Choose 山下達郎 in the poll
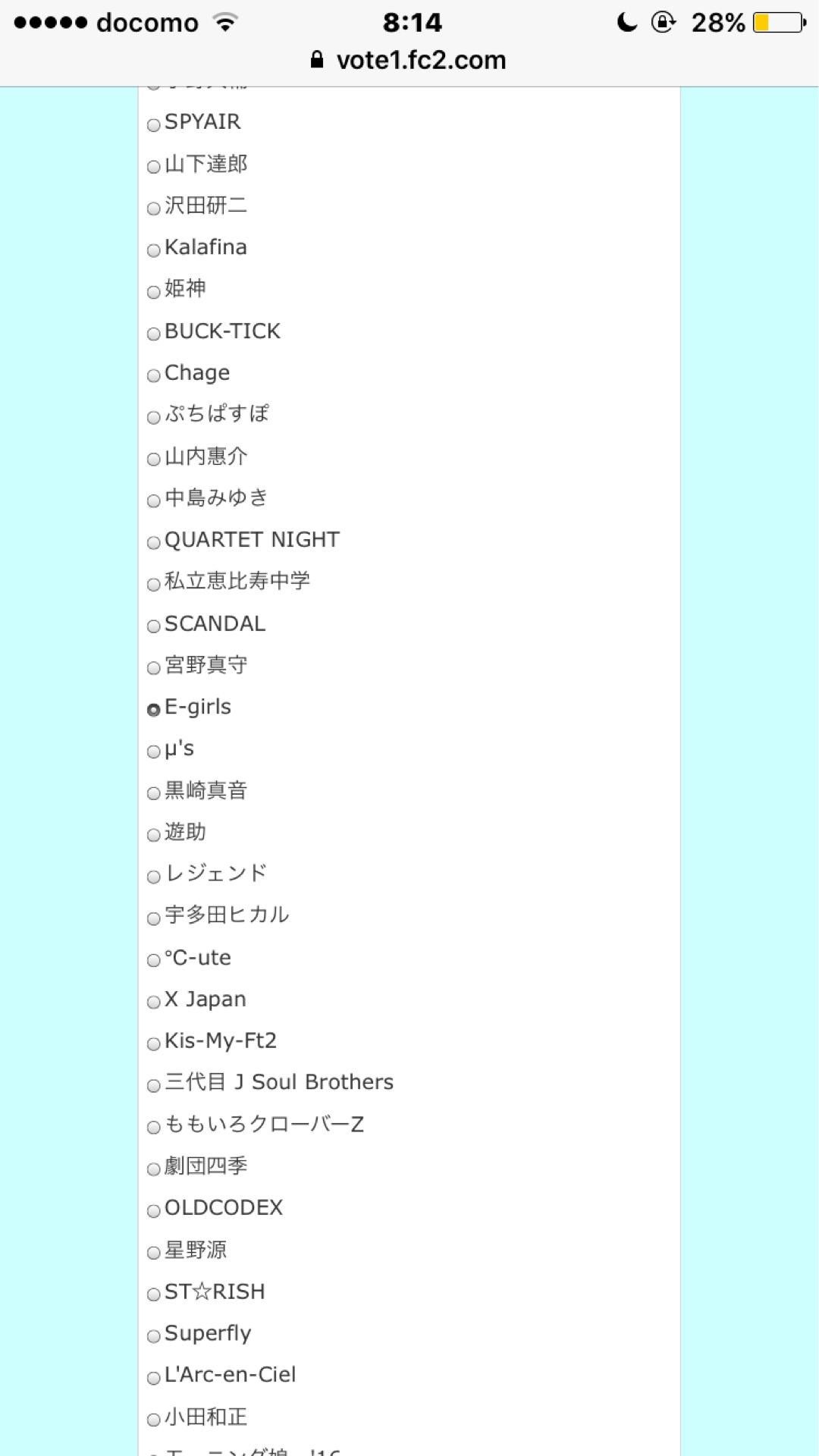 pos(154,166)
